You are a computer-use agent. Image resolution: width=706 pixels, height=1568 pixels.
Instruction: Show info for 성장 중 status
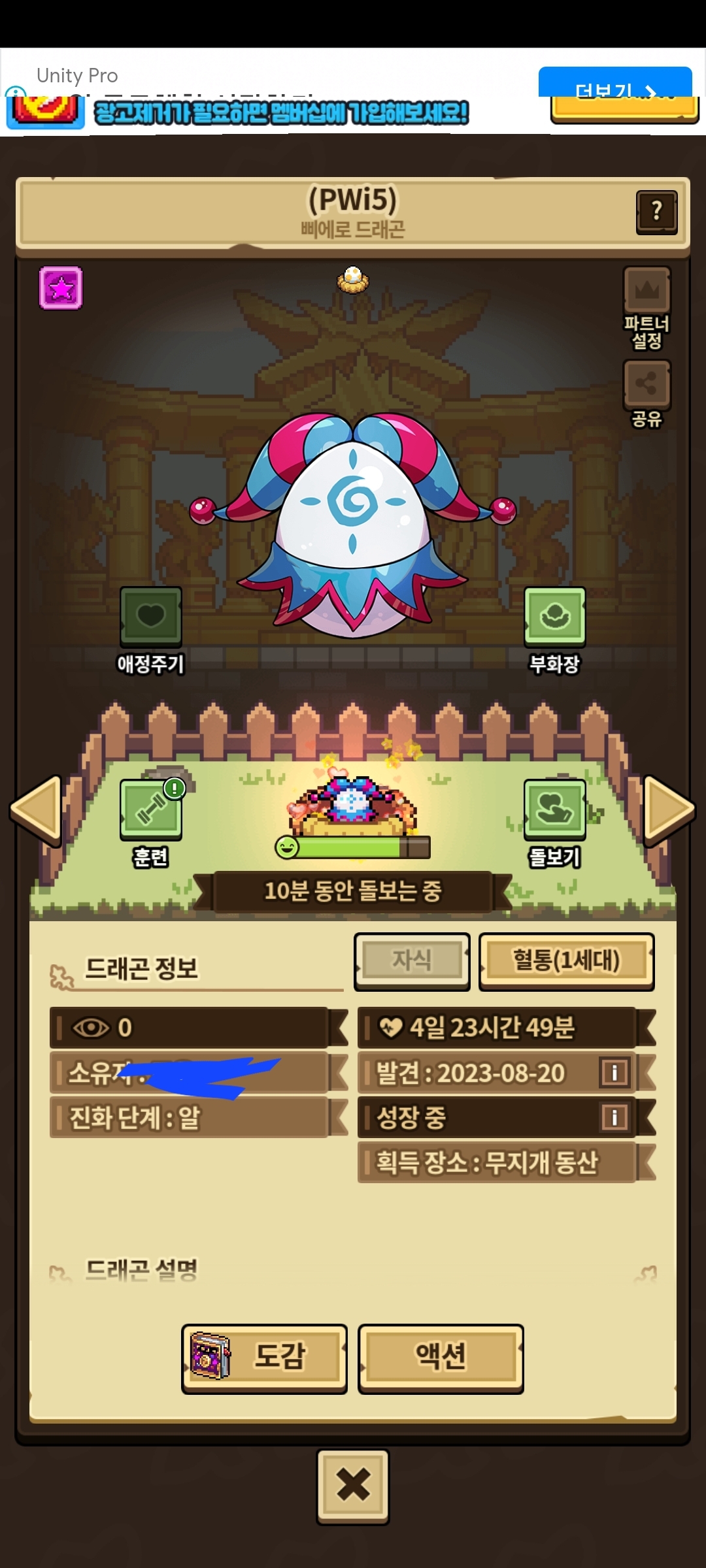[614, 1117]
